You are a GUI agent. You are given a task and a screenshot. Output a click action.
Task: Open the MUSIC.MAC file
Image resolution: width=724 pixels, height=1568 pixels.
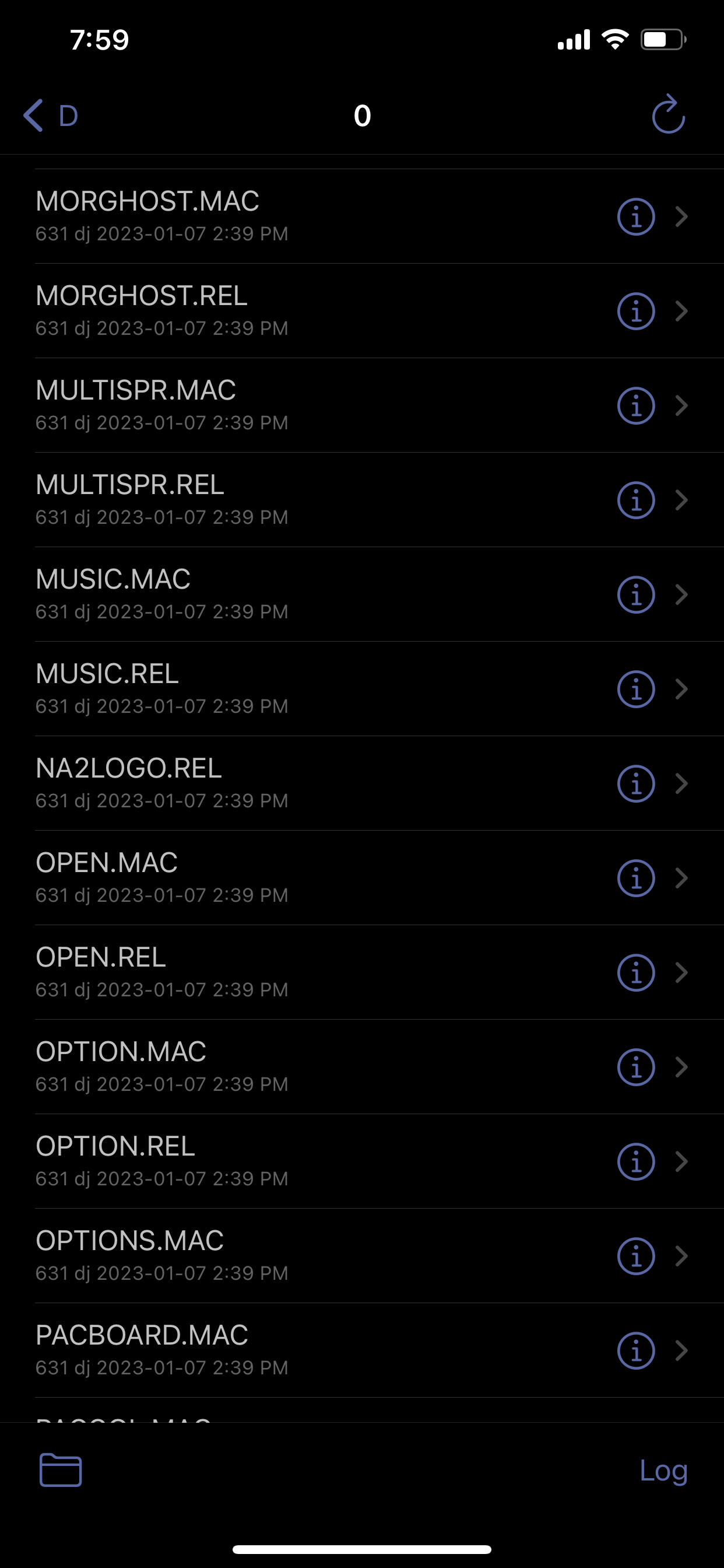[362, 594]
